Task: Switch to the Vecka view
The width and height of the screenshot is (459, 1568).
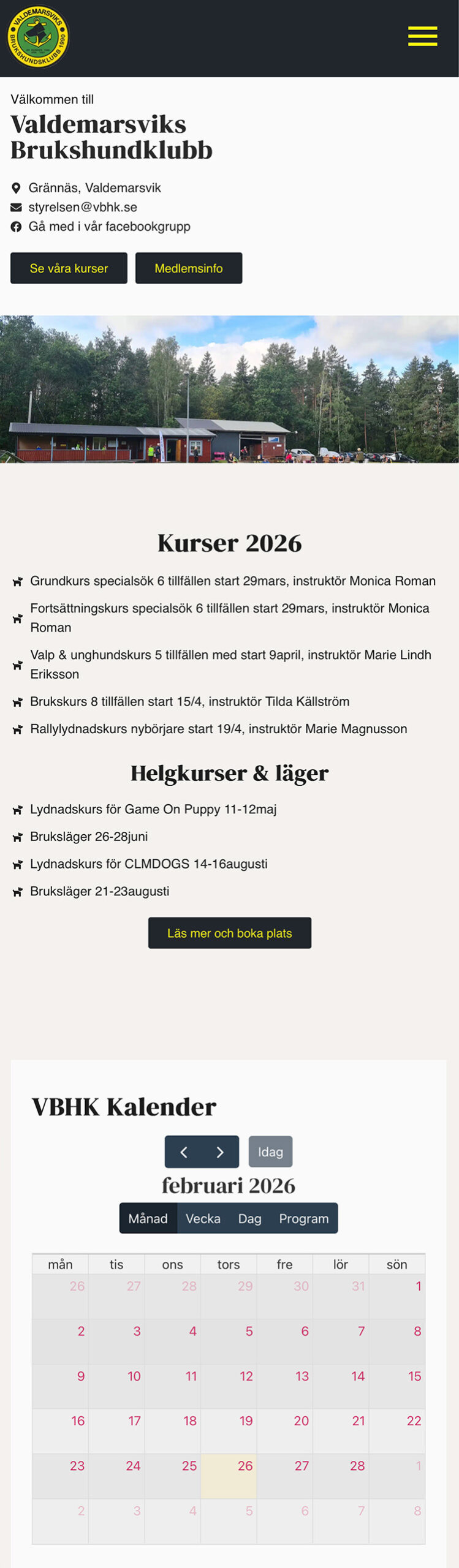Action: point(203,1219)
